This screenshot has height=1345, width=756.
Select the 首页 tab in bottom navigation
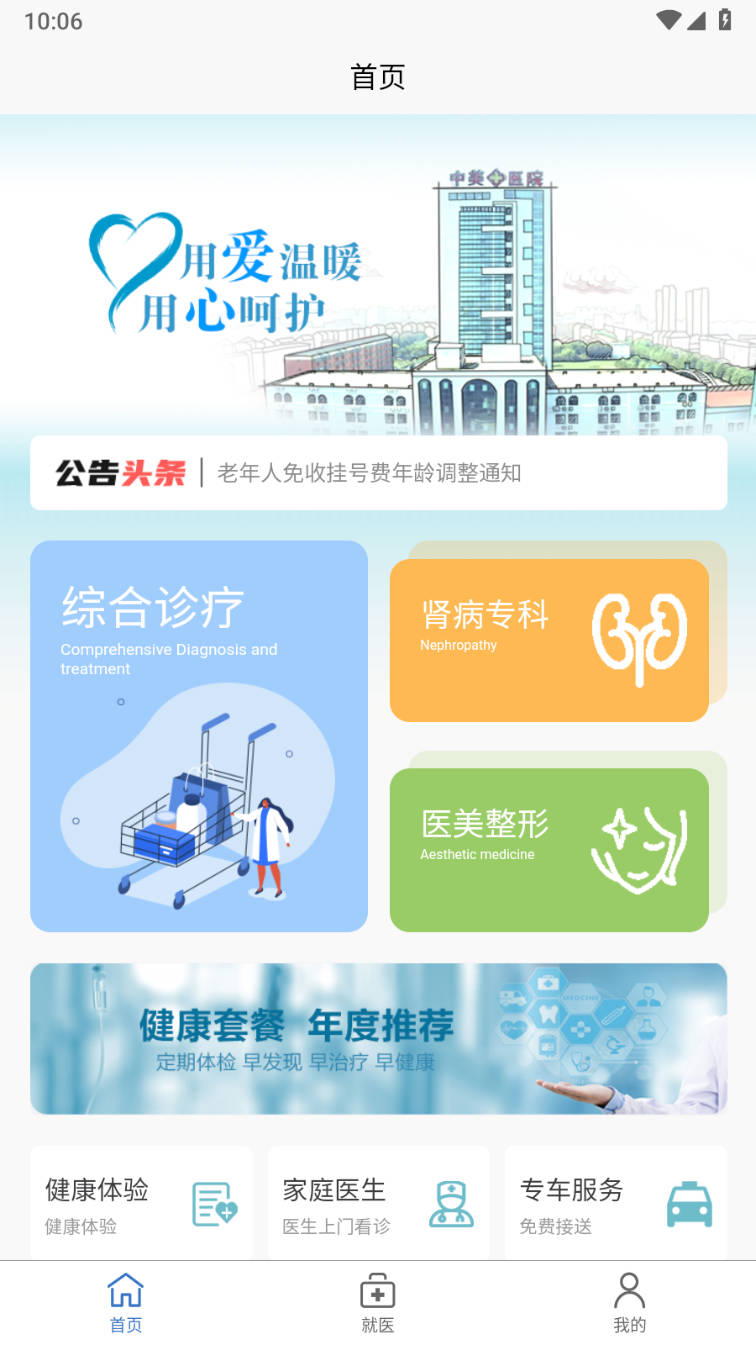(x=126, y=1303)
